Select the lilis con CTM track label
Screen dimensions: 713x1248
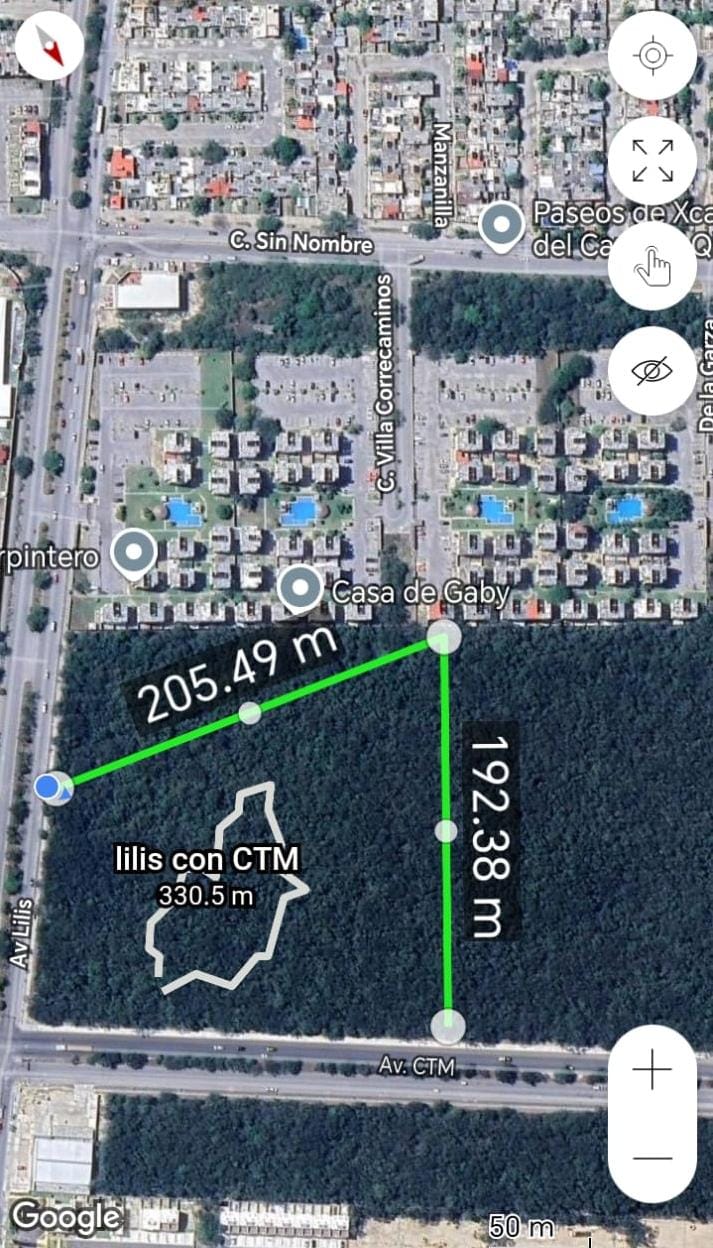point(207,859)
